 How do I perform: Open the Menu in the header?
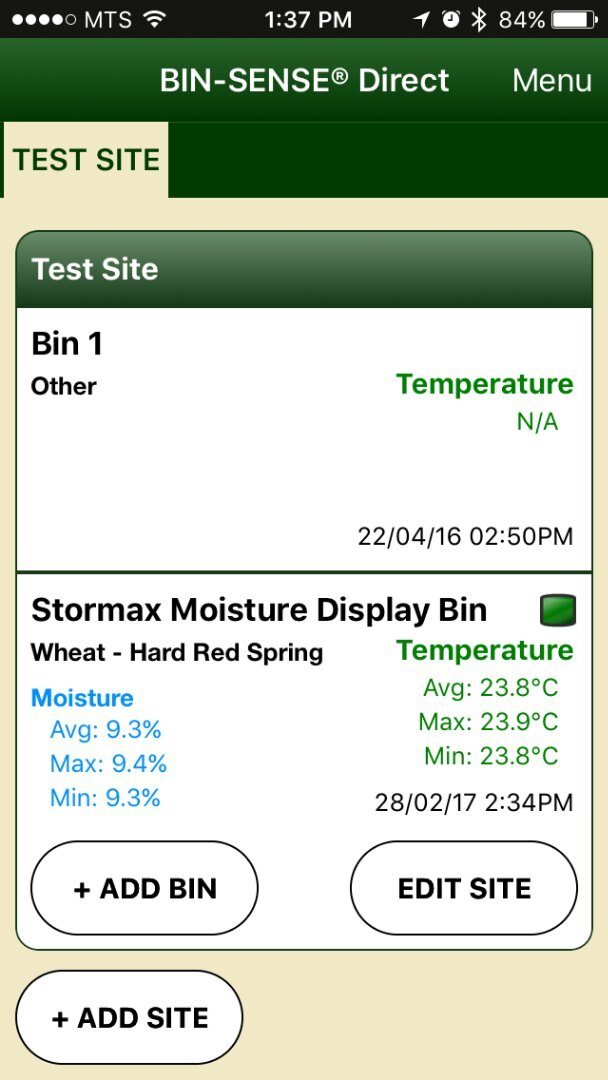[552, 81]
